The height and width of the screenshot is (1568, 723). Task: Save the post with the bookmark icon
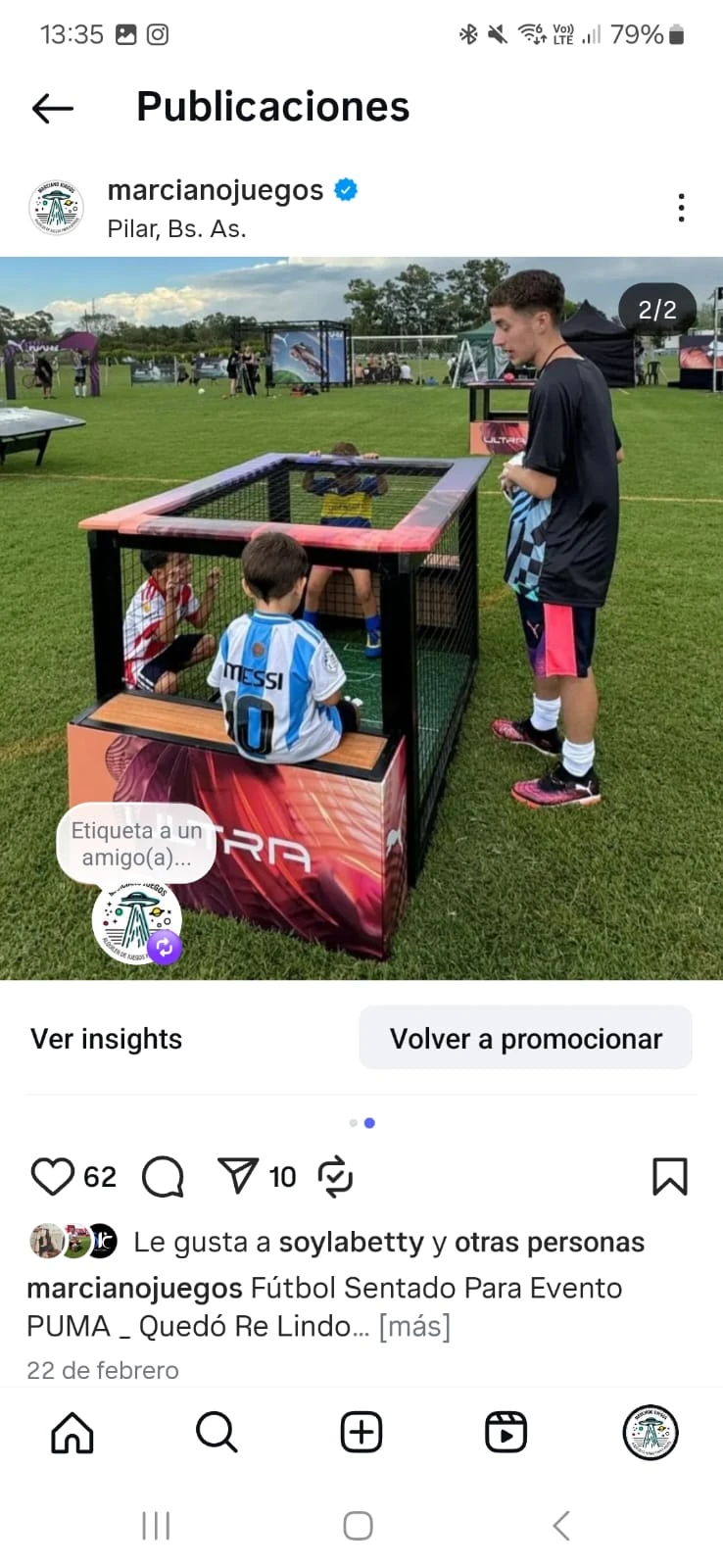click(670, 1176)
